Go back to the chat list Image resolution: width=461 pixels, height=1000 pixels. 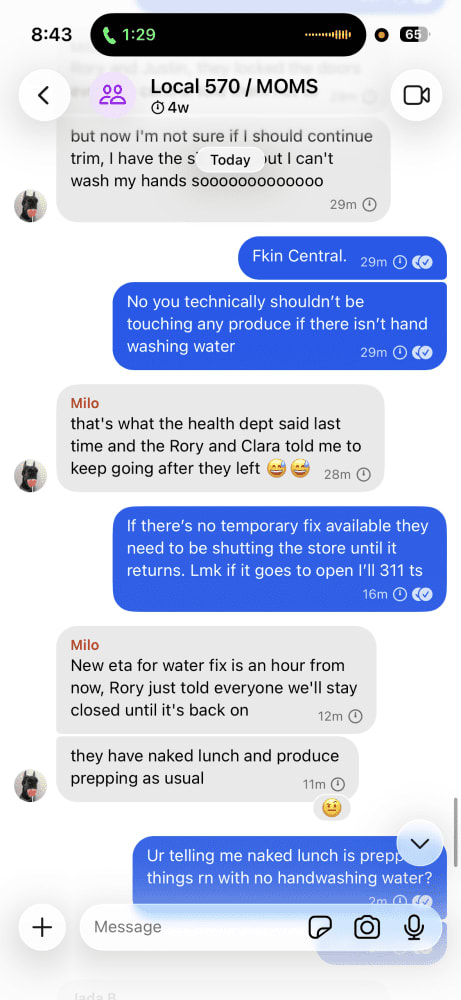click(44, 95)
